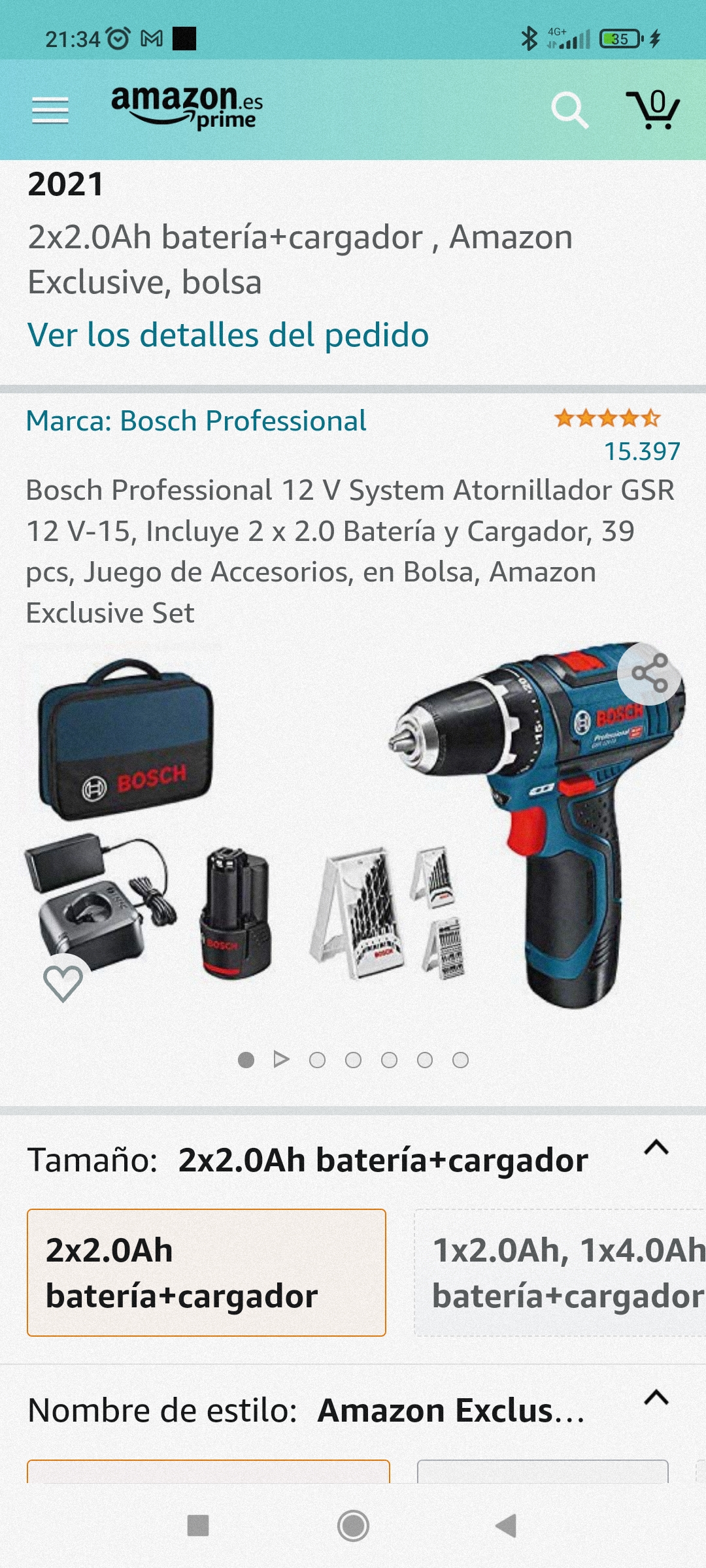The width and height of the screenshot is (706, 1568).
Task: Select 2x2.0Ah batería+cargador size
Action: point(207,1273)
